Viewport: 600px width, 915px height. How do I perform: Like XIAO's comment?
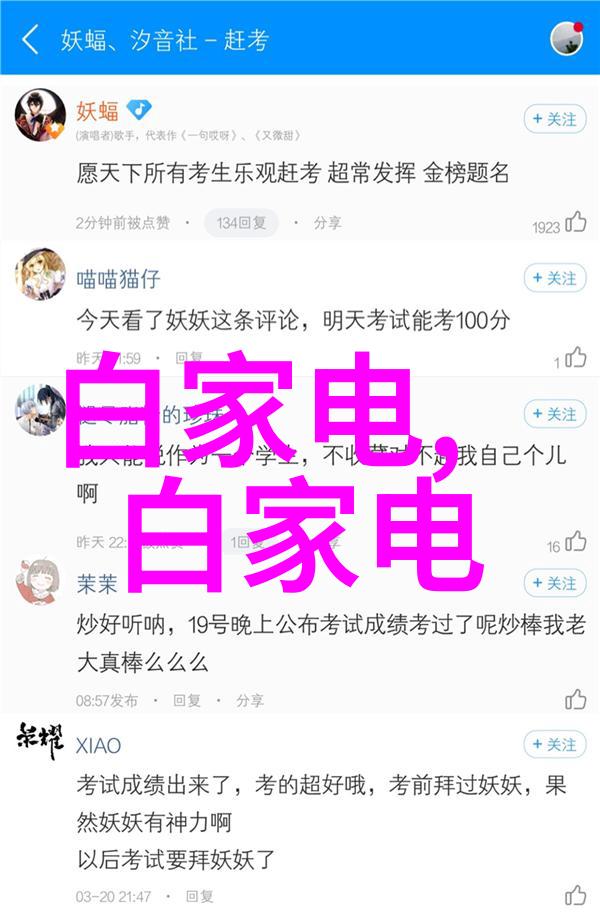pyautogui.click(x=575, y=895)
